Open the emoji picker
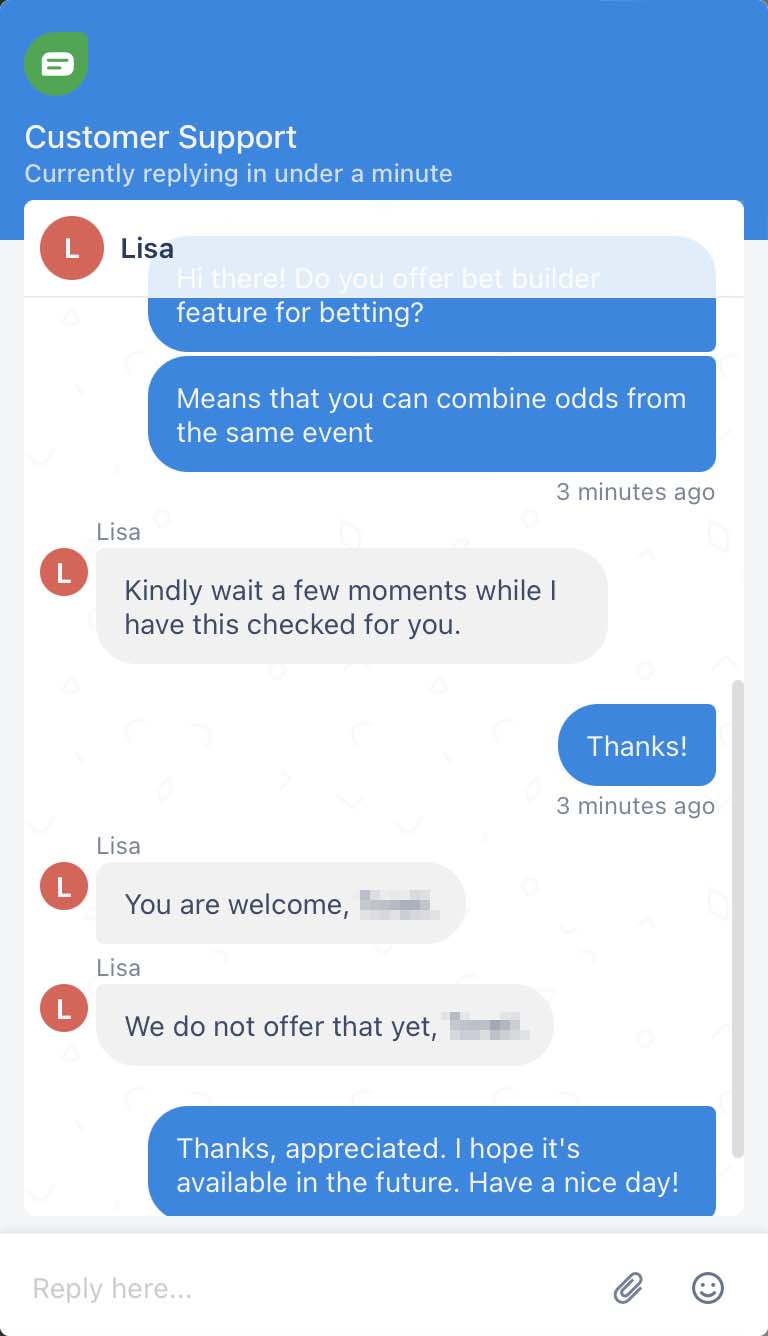This screenshot has height=1336, width=768. (x=708, y=1288)
